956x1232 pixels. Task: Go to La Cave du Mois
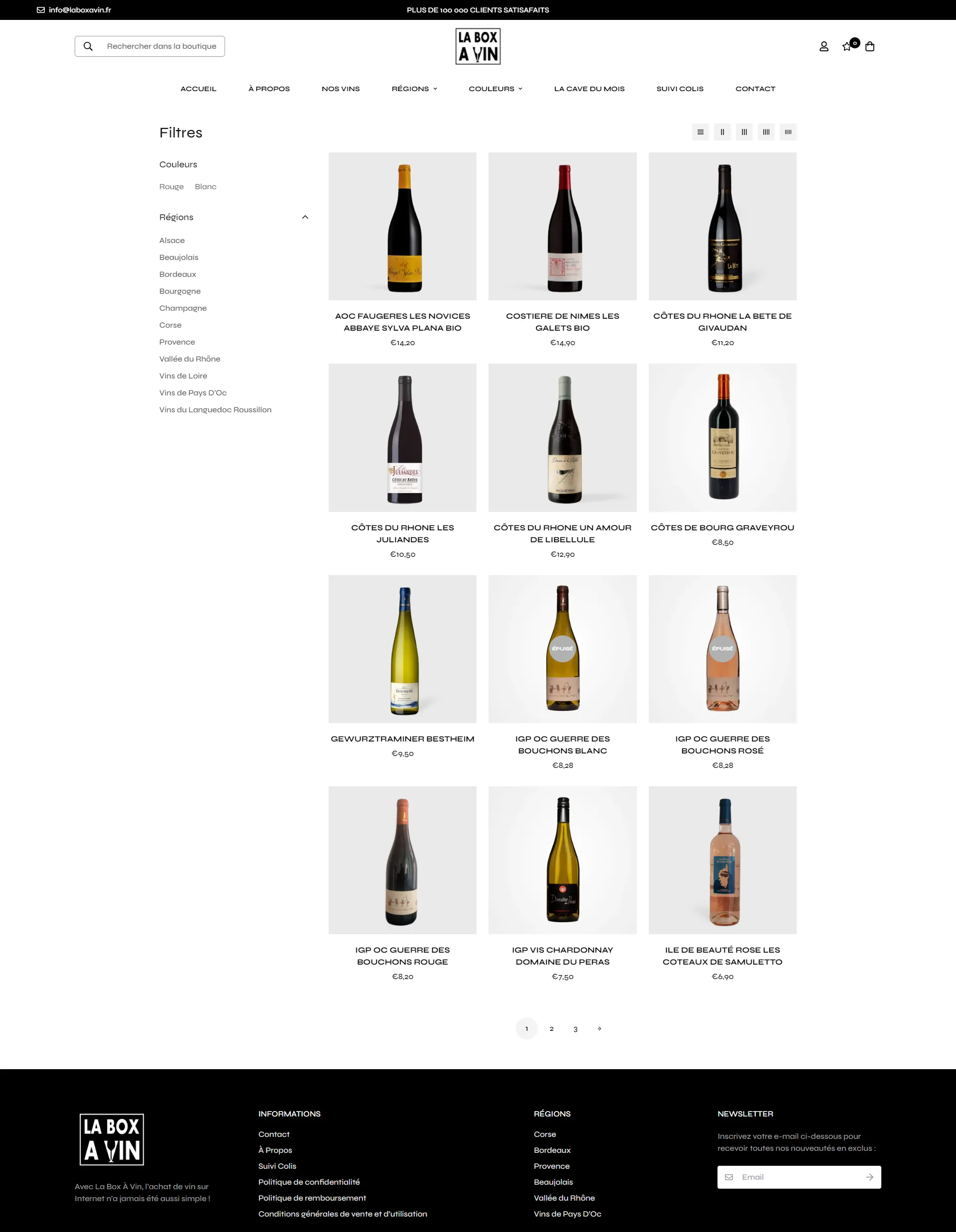589,89
